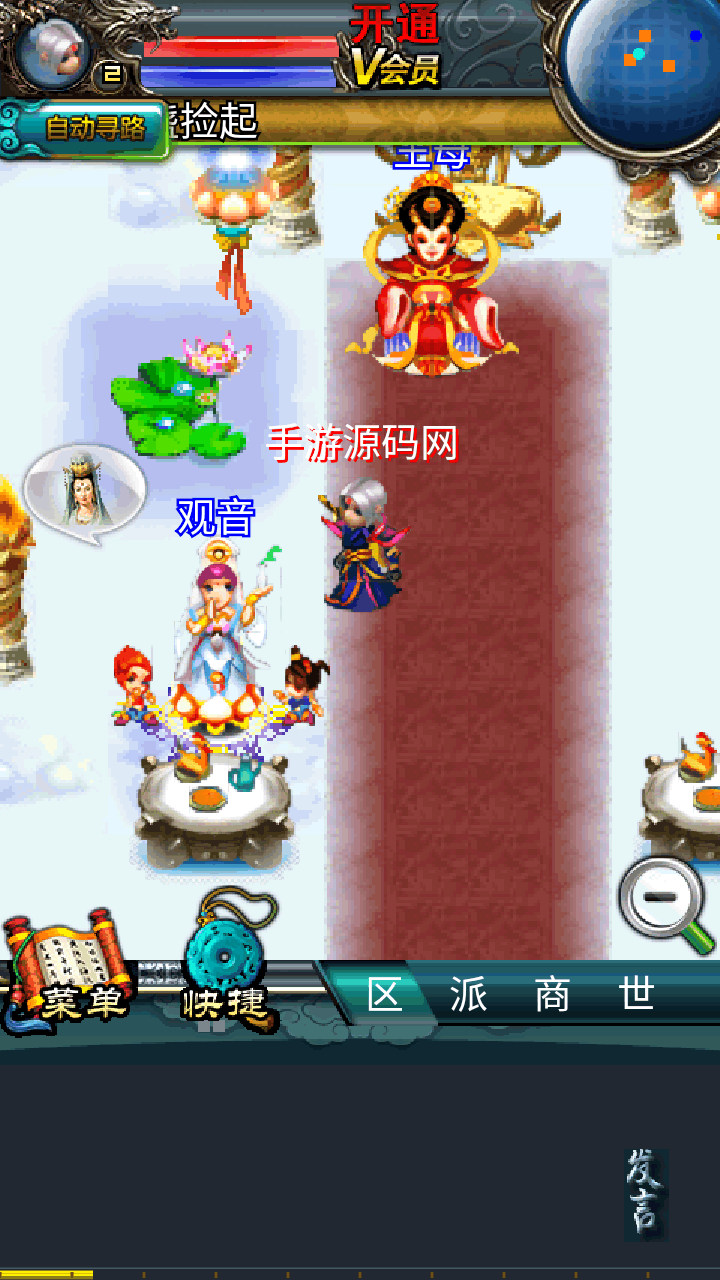
Task: Talk to the 王母 NPC on the carpet
Action: [x=432, y=280]
